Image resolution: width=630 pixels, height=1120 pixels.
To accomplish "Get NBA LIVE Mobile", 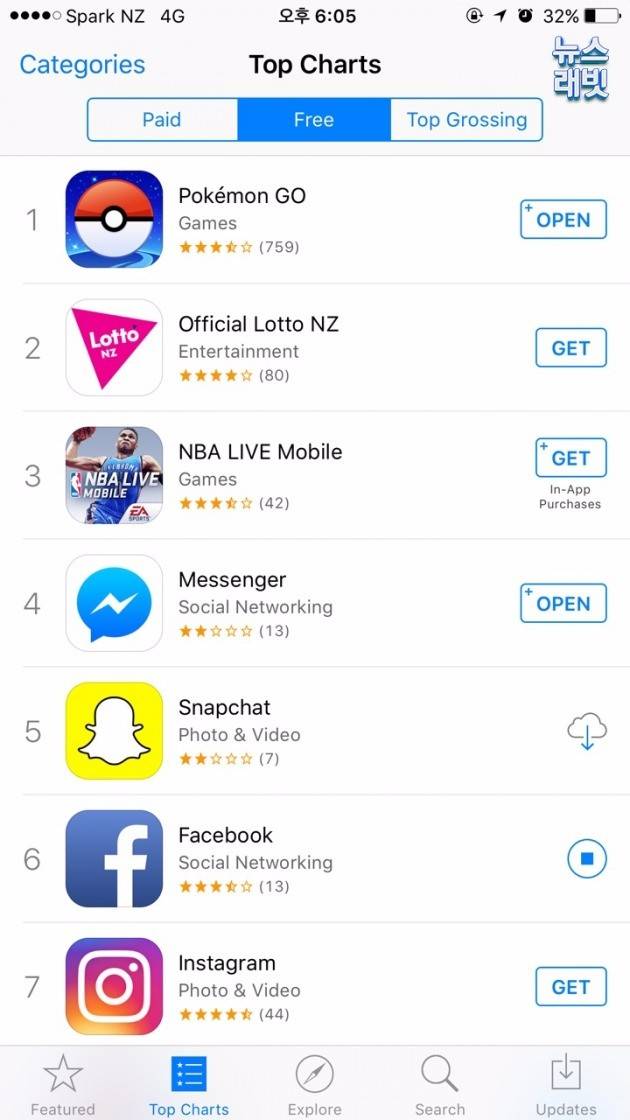I will tap(570, 458).
